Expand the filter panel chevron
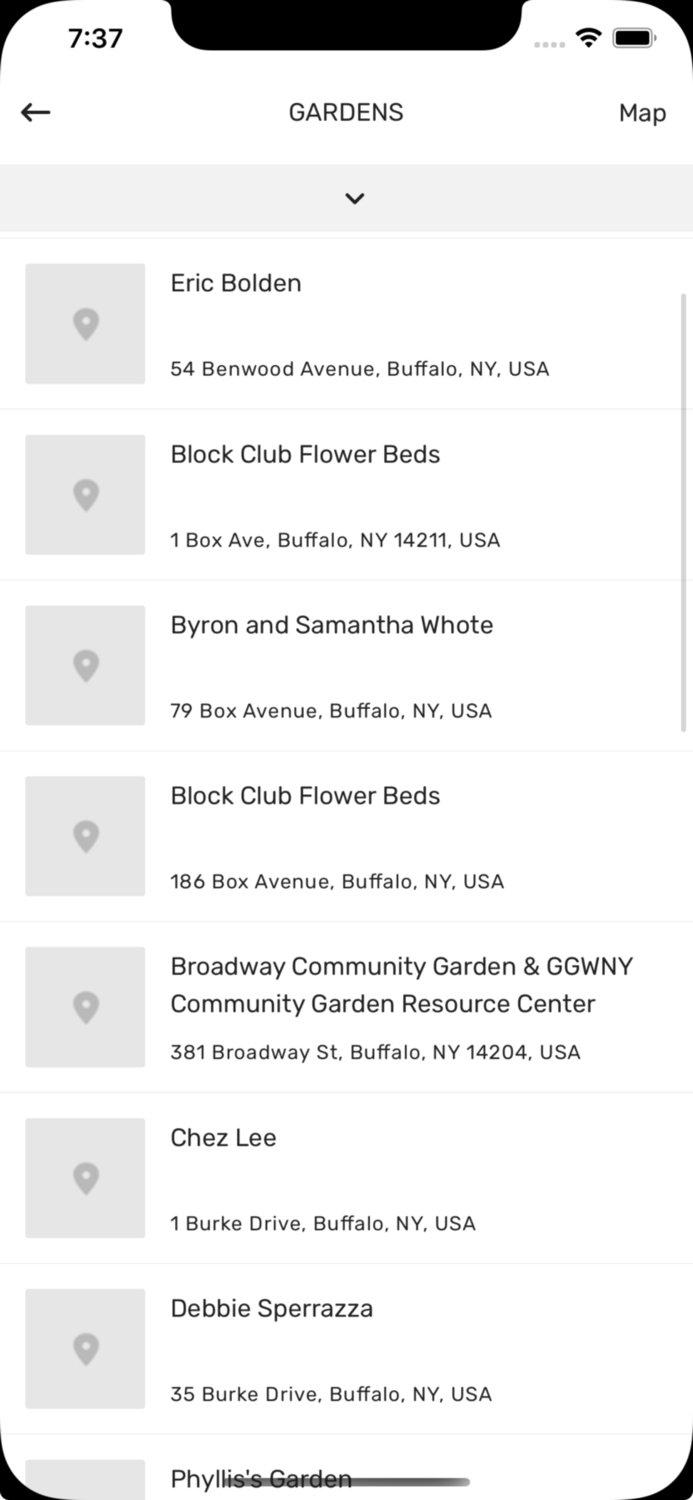This screenshot has width=693, height=1500. tap(354, 198)
